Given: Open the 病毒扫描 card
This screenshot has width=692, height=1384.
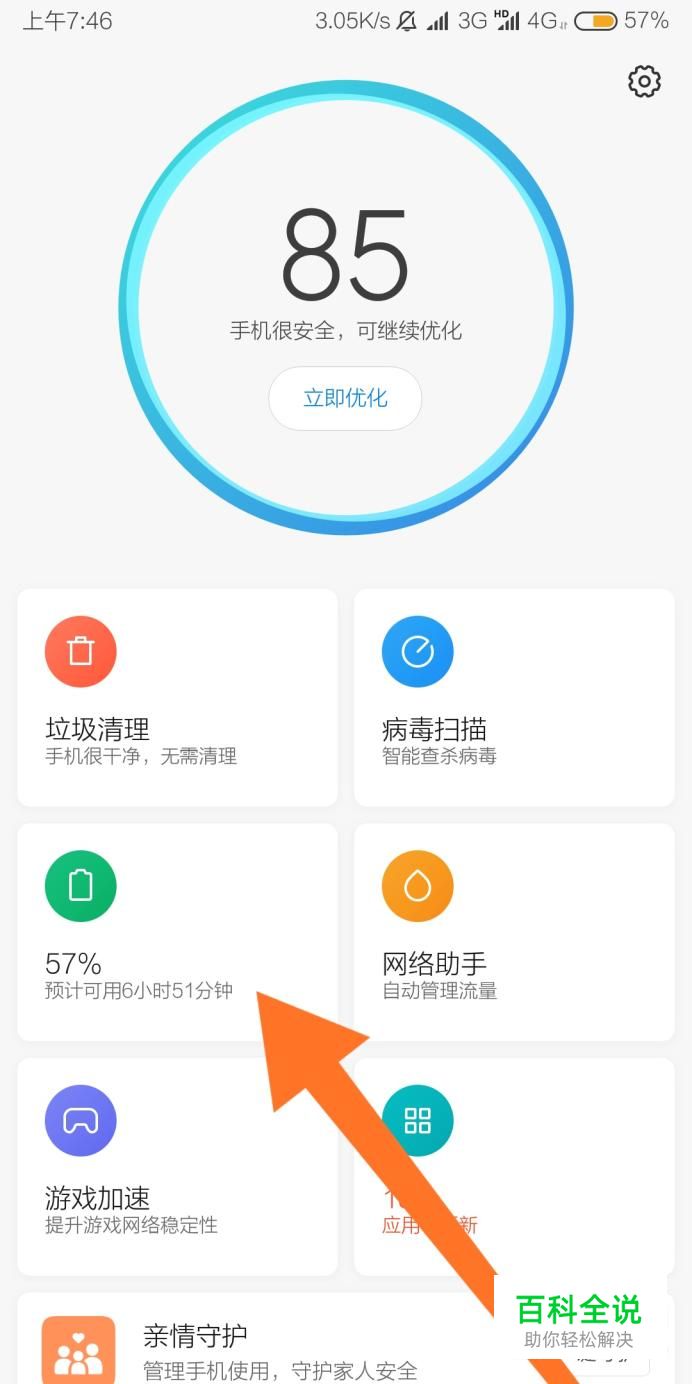Looking at the screenshot, I should [x=514, y=697].
